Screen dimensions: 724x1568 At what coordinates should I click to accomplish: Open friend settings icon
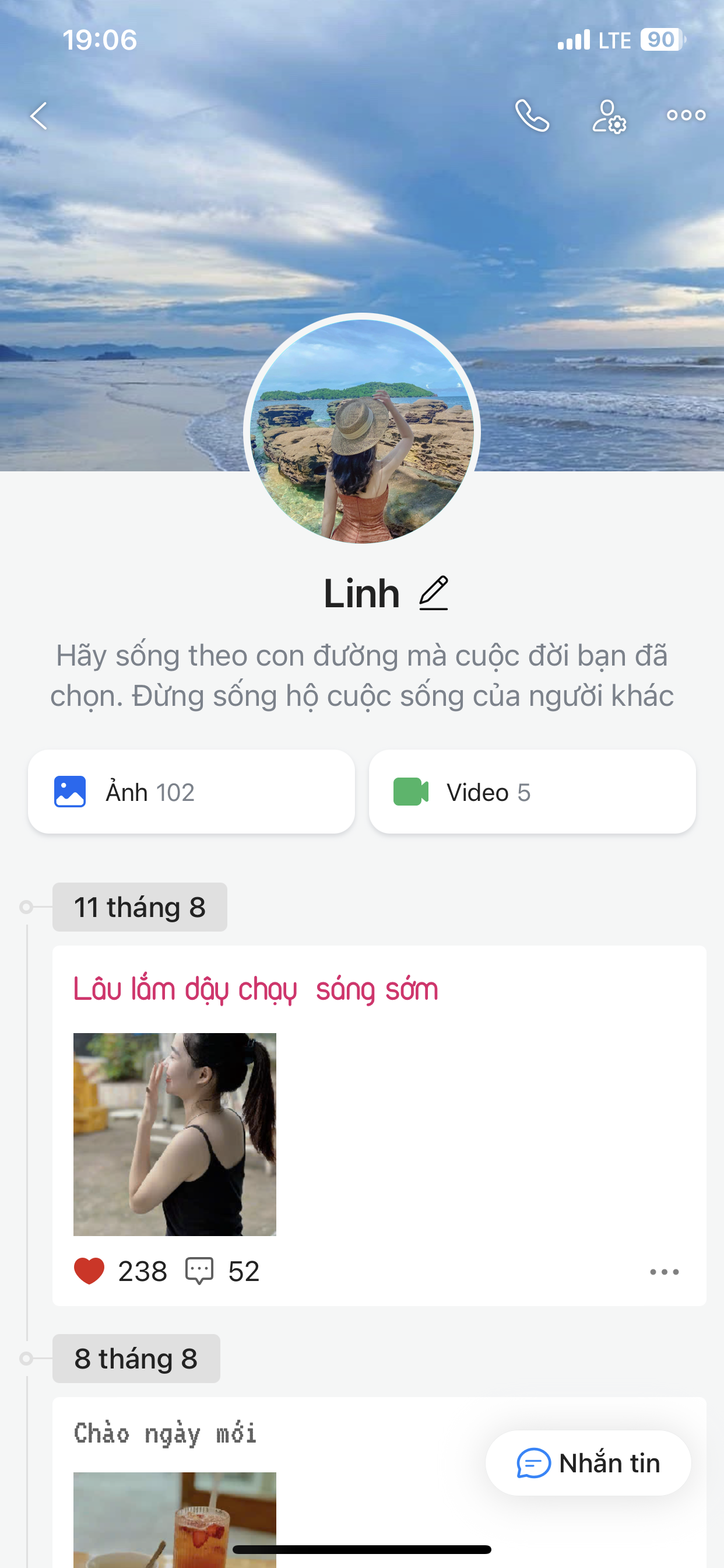(x=609, y=116)
